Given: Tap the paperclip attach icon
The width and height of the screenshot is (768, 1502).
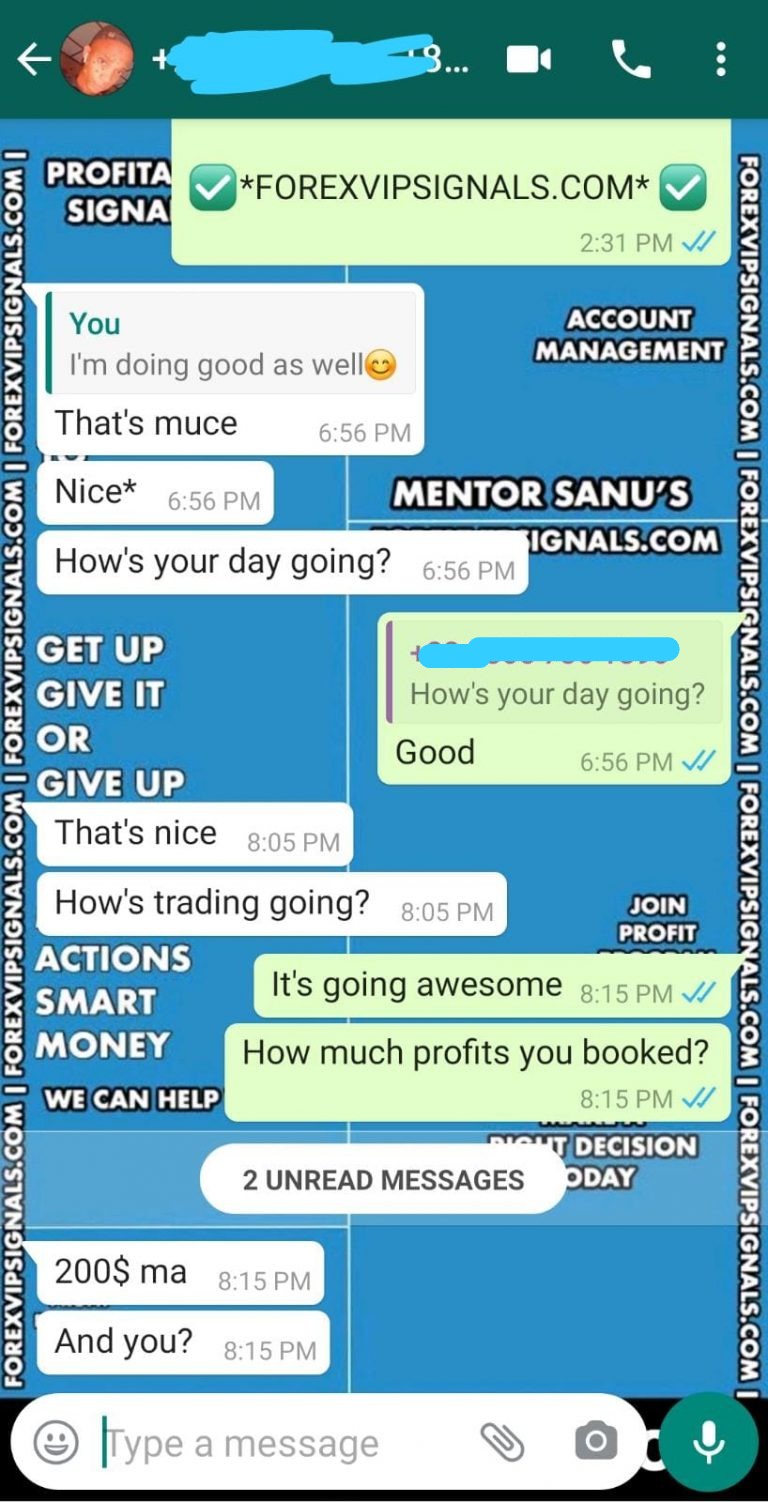Looking at the screenshot, I should click(x=502, y=1441).
